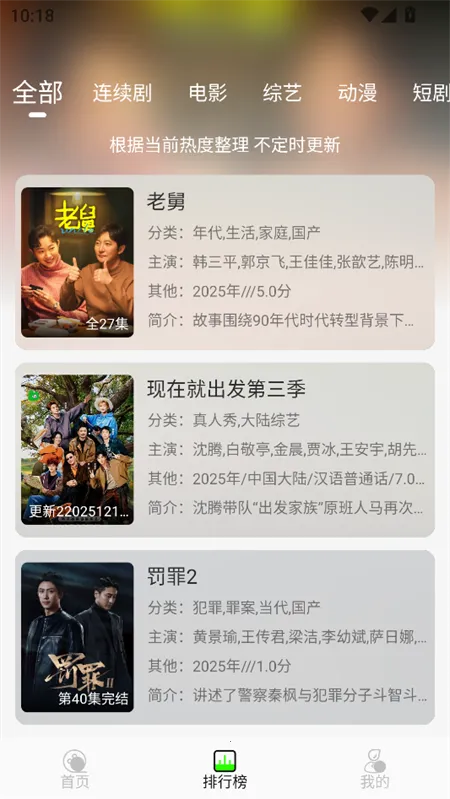The image size is (450, 799).
Task: Show the 动漫 ranking tab
Action: [357, 93]
